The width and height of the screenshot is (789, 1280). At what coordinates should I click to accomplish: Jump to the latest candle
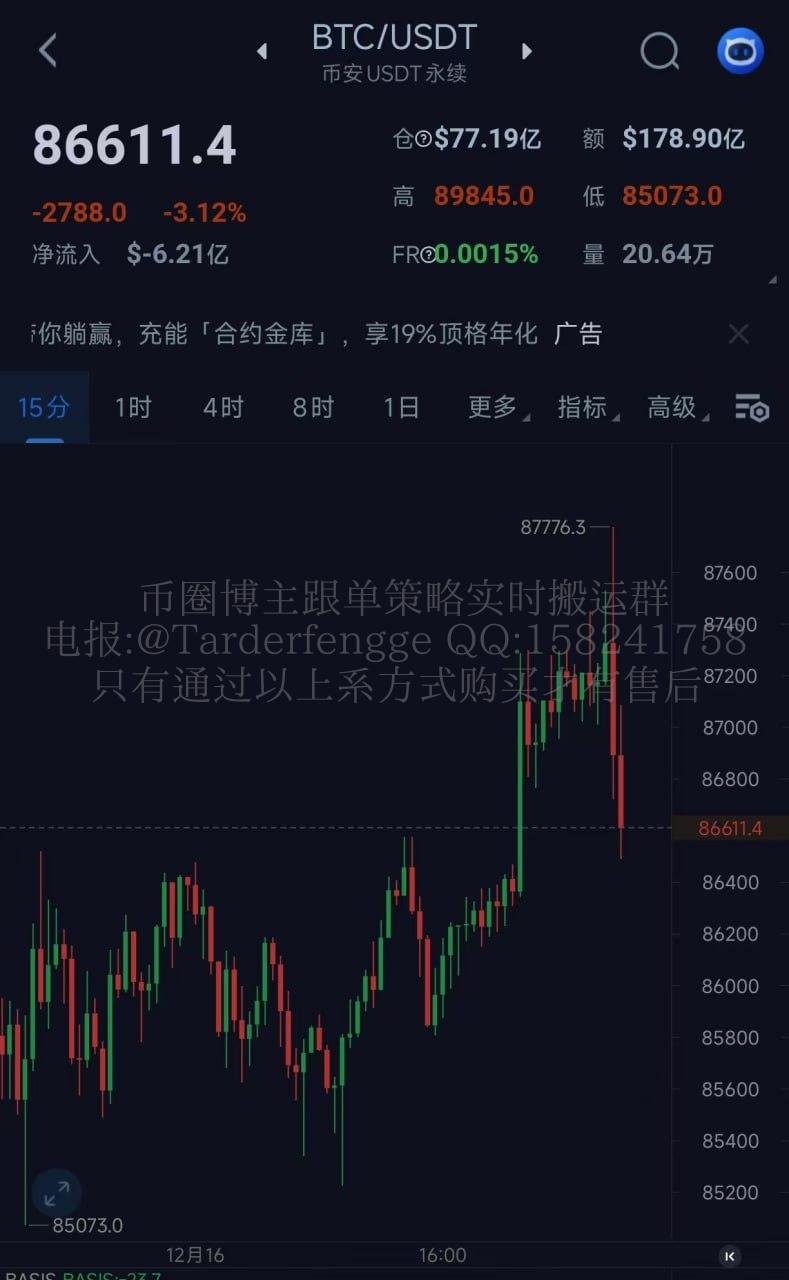(730, 1256)
